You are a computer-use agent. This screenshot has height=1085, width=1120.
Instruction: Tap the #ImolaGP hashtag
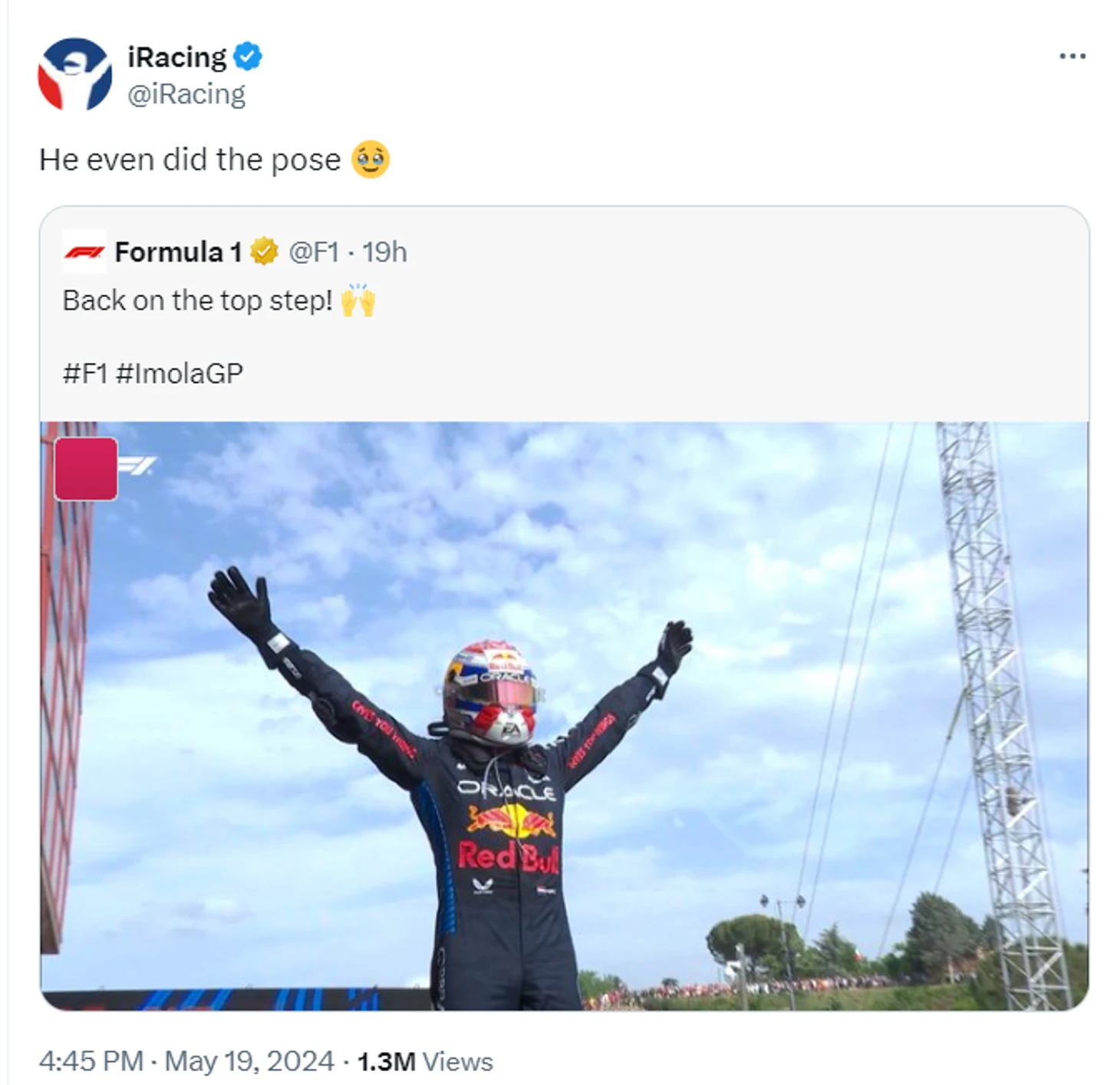pyautogui.click(x=180, y=373)
